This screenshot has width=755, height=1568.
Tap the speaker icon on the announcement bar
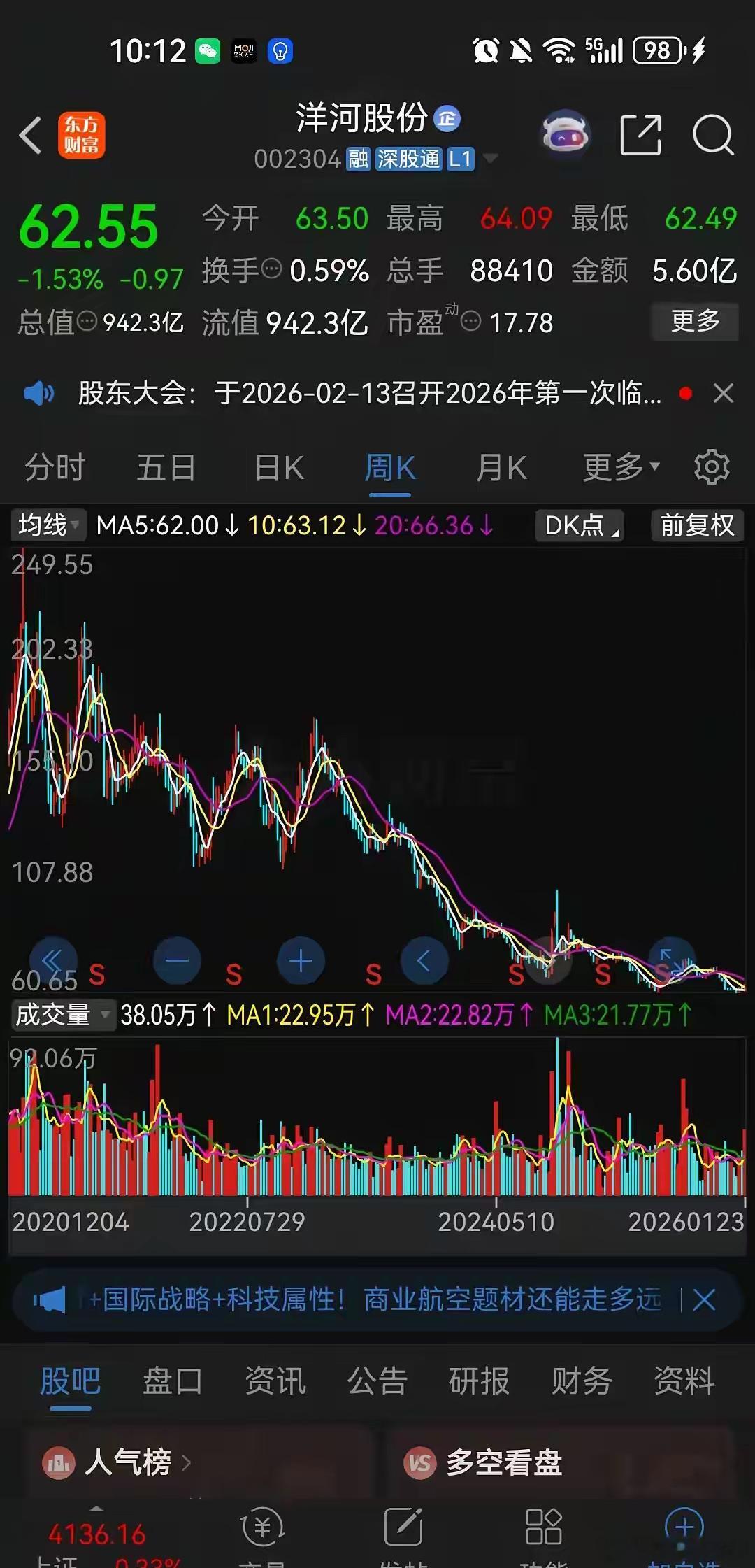(40, 393)
